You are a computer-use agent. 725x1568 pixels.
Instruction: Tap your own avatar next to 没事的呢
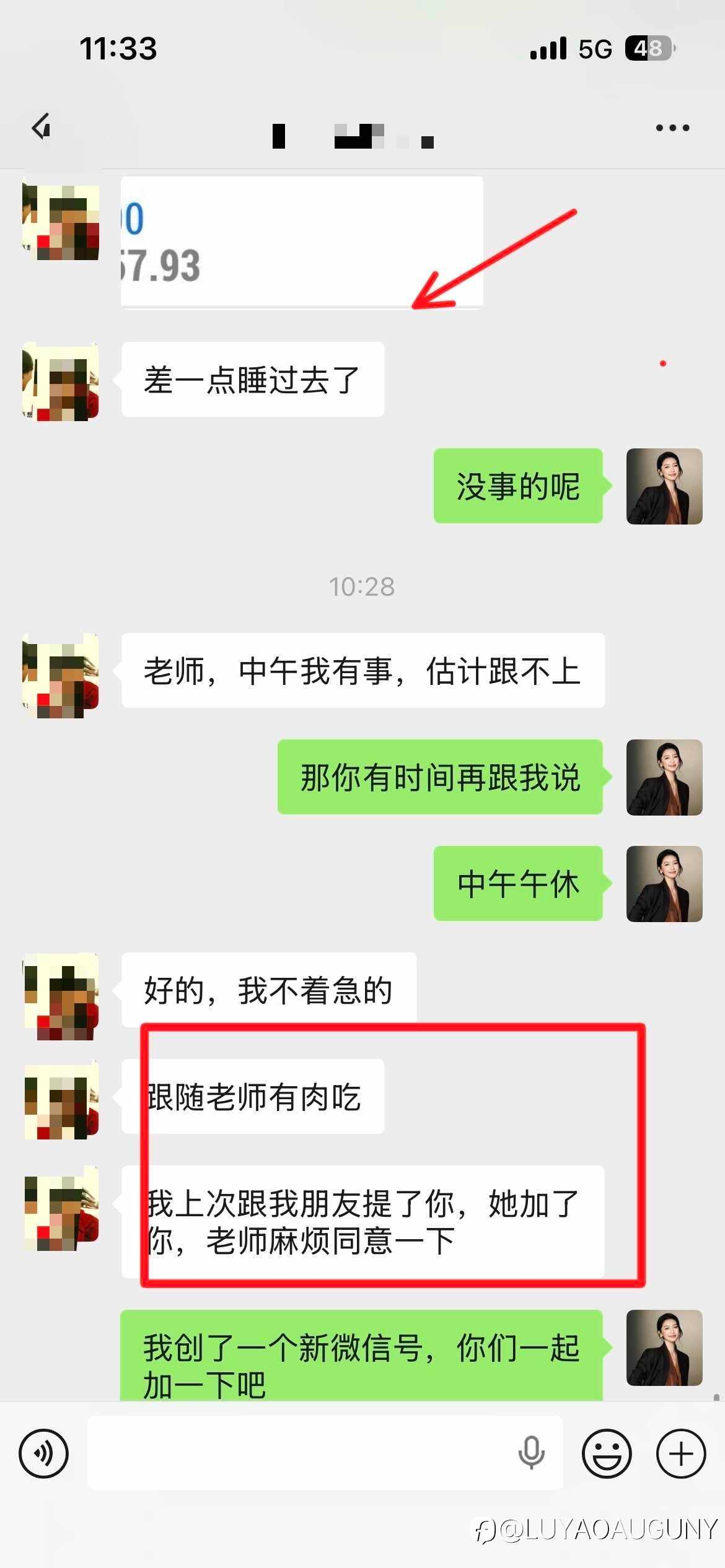[x=664, y=487]
